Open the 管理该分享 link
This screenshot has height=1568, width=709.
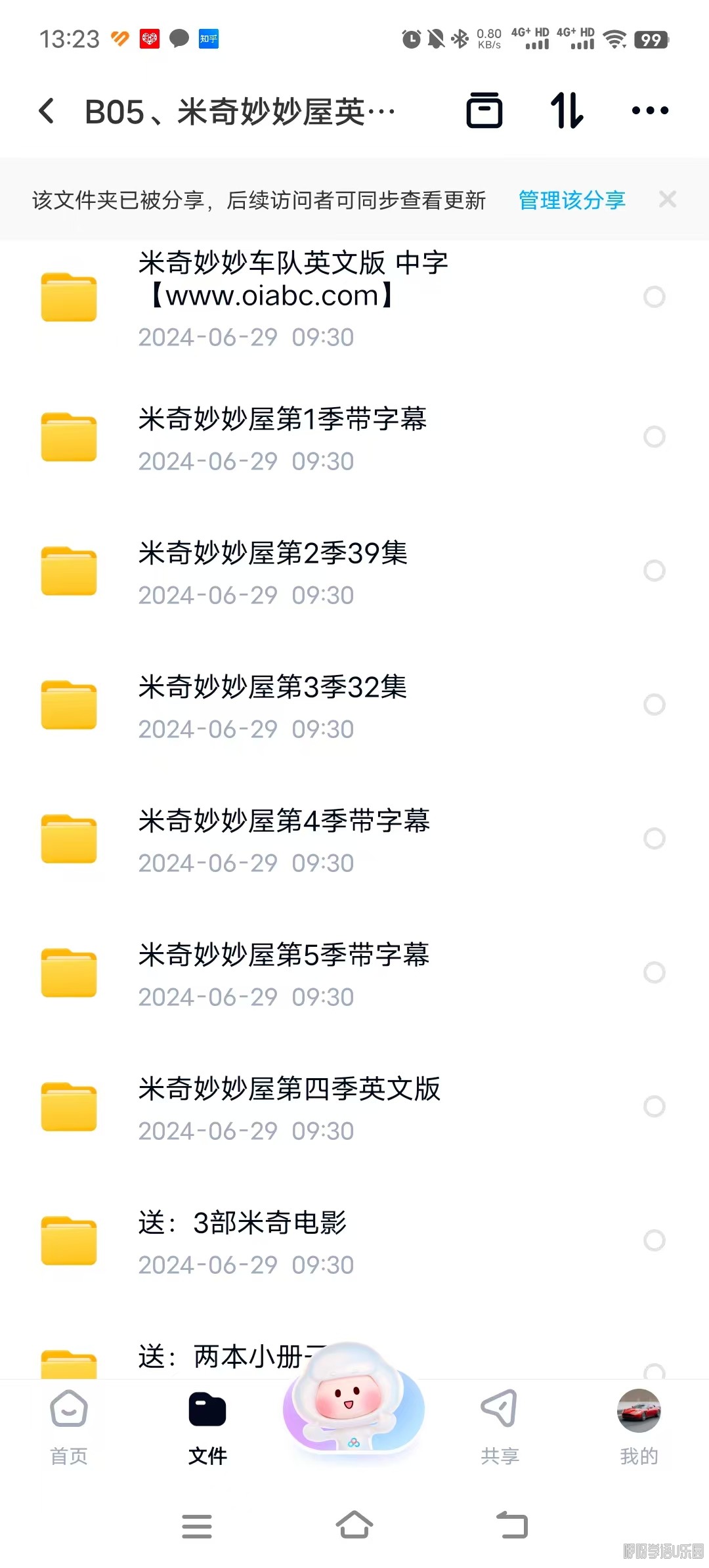[570, 200]
